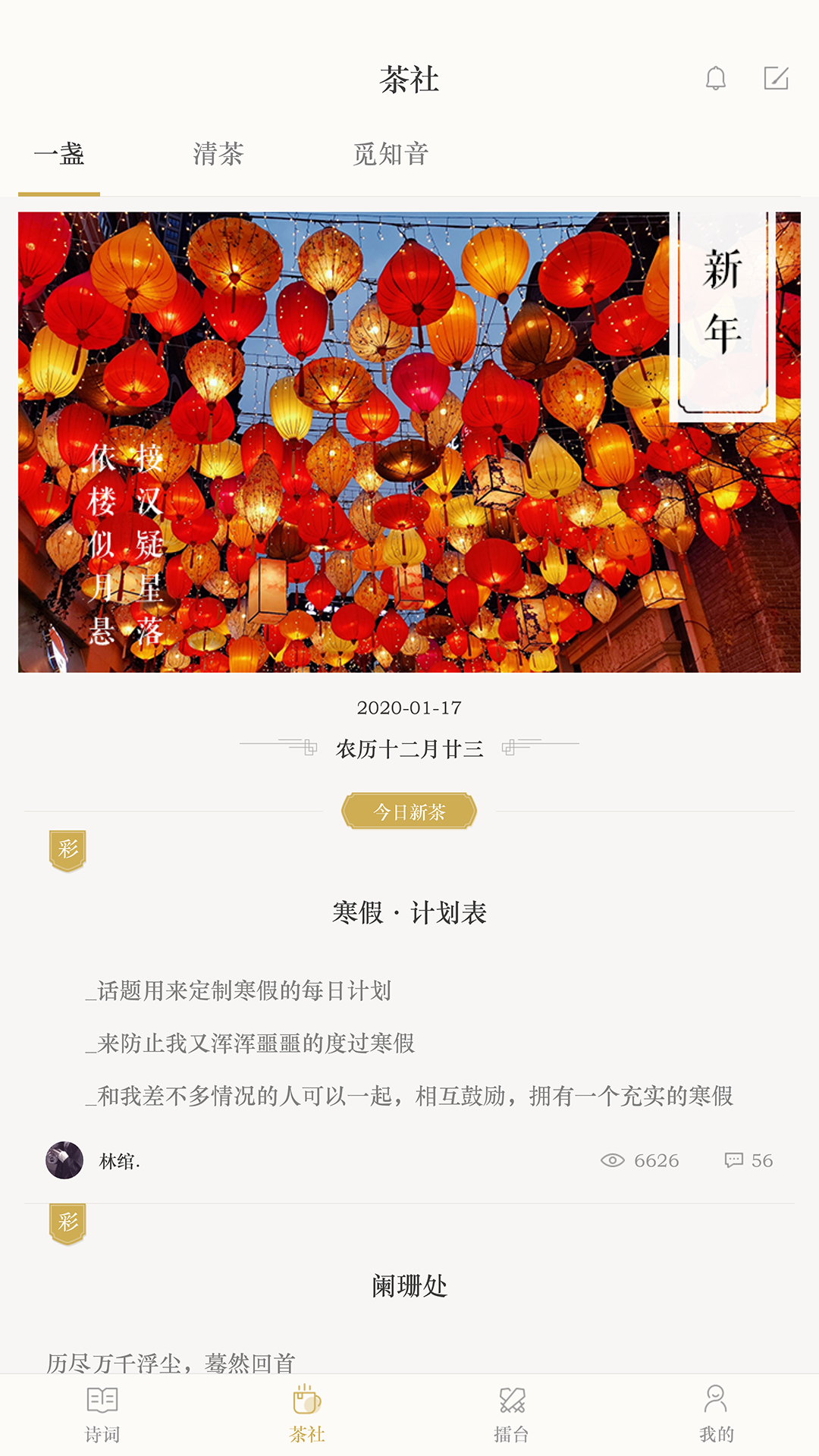Viewport: 819px width, 1456px height.
Task: Switch to the 觅知音 tab
Action: 391,154
